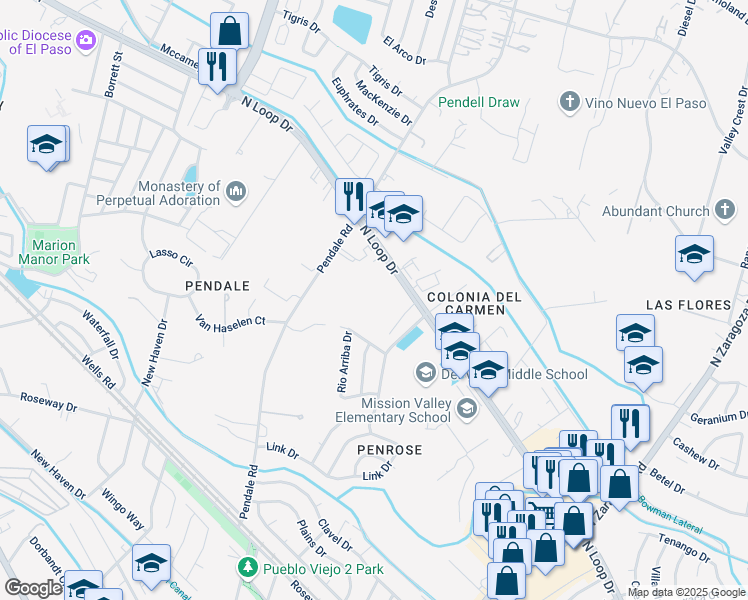Select the school marker above Pueblo Viejo 2 Park
Image resolution: width=748 pixels, height=600 pixels.
151,562
